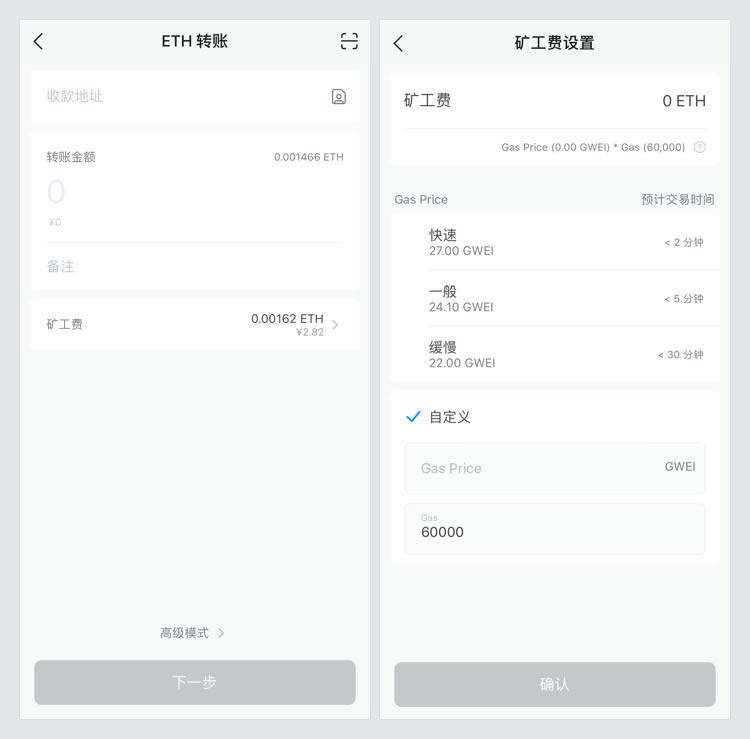Go back from 矿工费设置 screen
750x739 pixels.
tap(398, 43)
